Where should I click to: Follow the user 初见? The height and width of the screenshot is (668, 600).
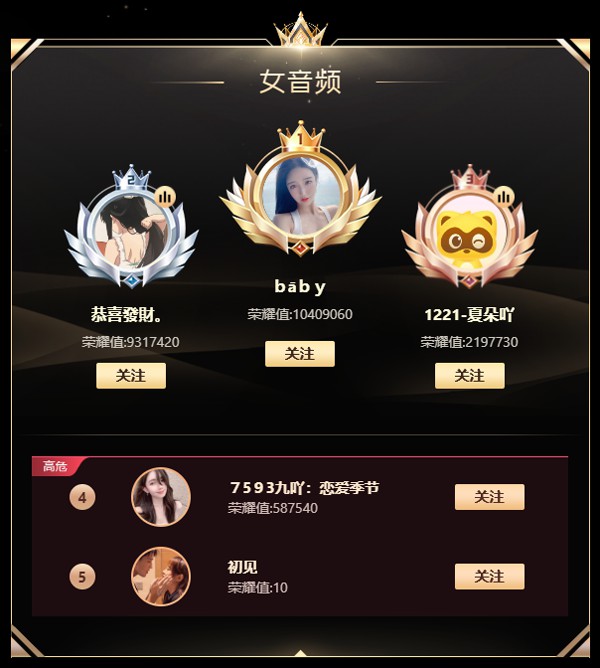pyautogui.click(x=489, y=576)
